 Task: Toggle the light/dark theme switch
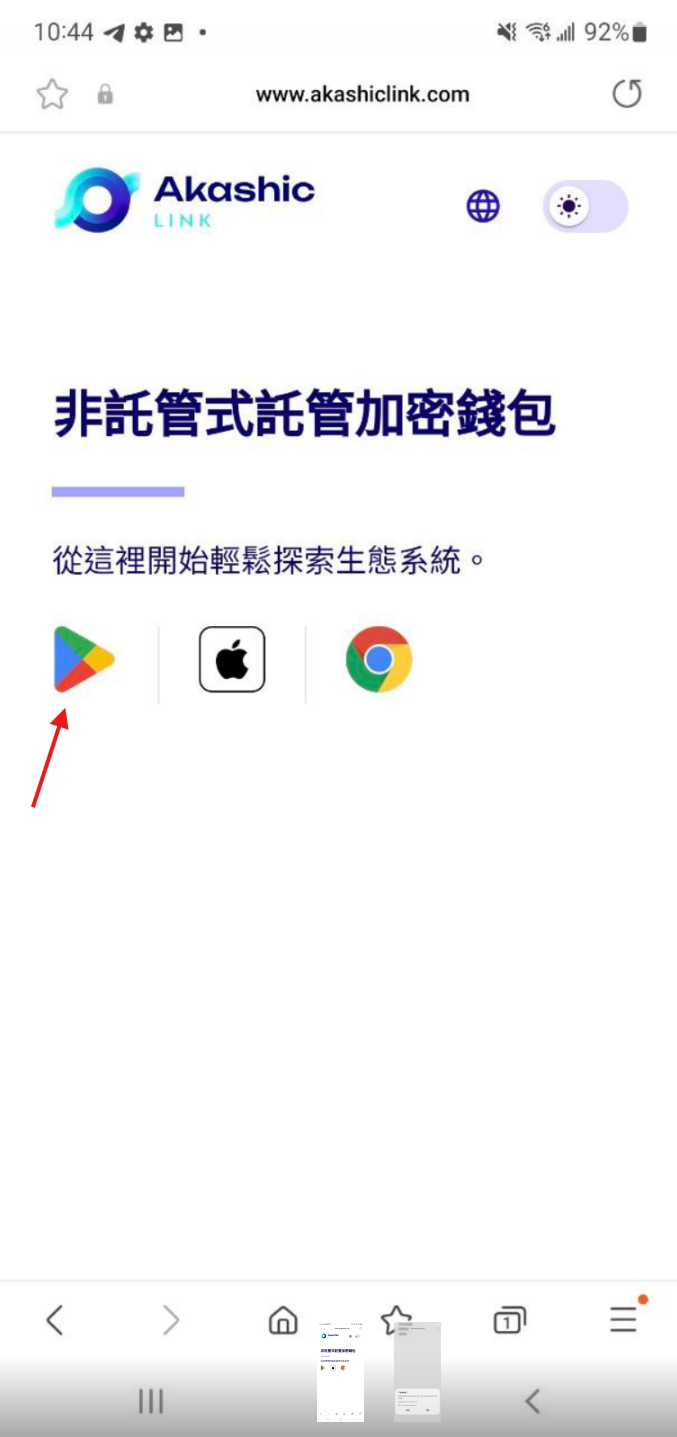tap(585, 207)
